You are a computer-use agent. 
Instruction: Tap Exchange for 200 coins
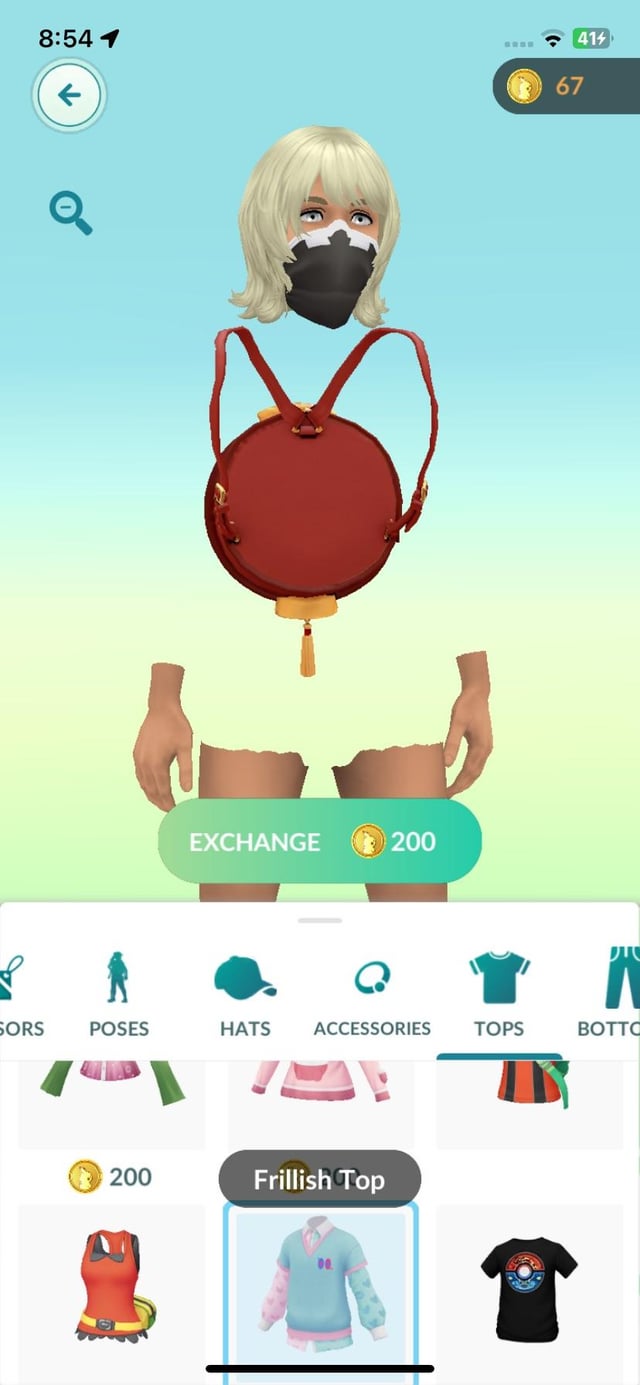pyautogui.click(x=320, y=841)
